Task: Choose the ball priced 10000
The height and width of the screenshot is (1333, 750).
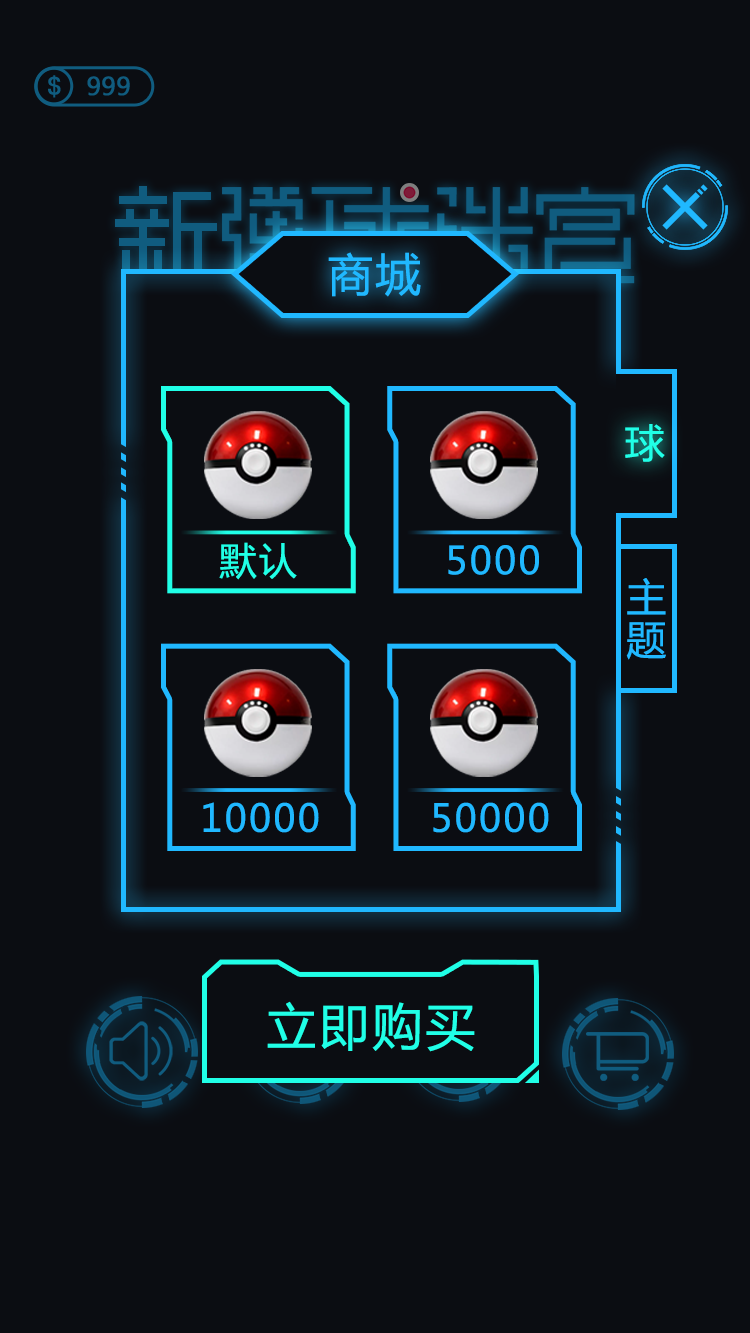Action: tap(259, 748)
